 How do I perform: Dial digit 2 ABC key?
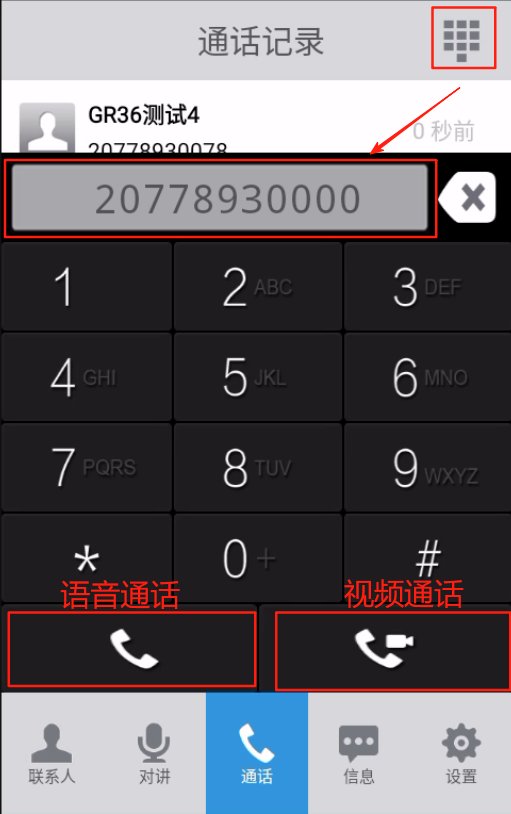click(258, 286)
